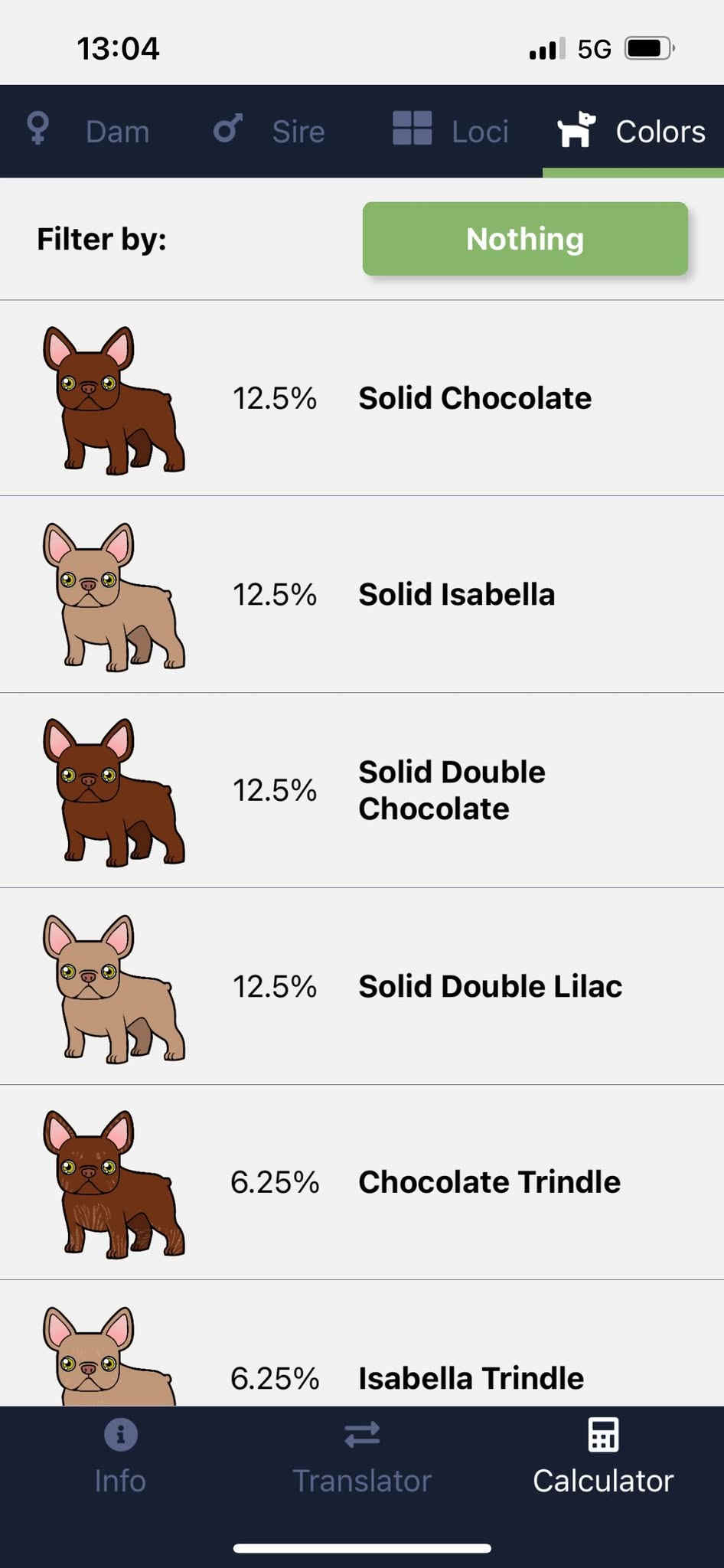Switch to the Dam tab
This screenshot has width=724, height=1568.
pos(89,131)
